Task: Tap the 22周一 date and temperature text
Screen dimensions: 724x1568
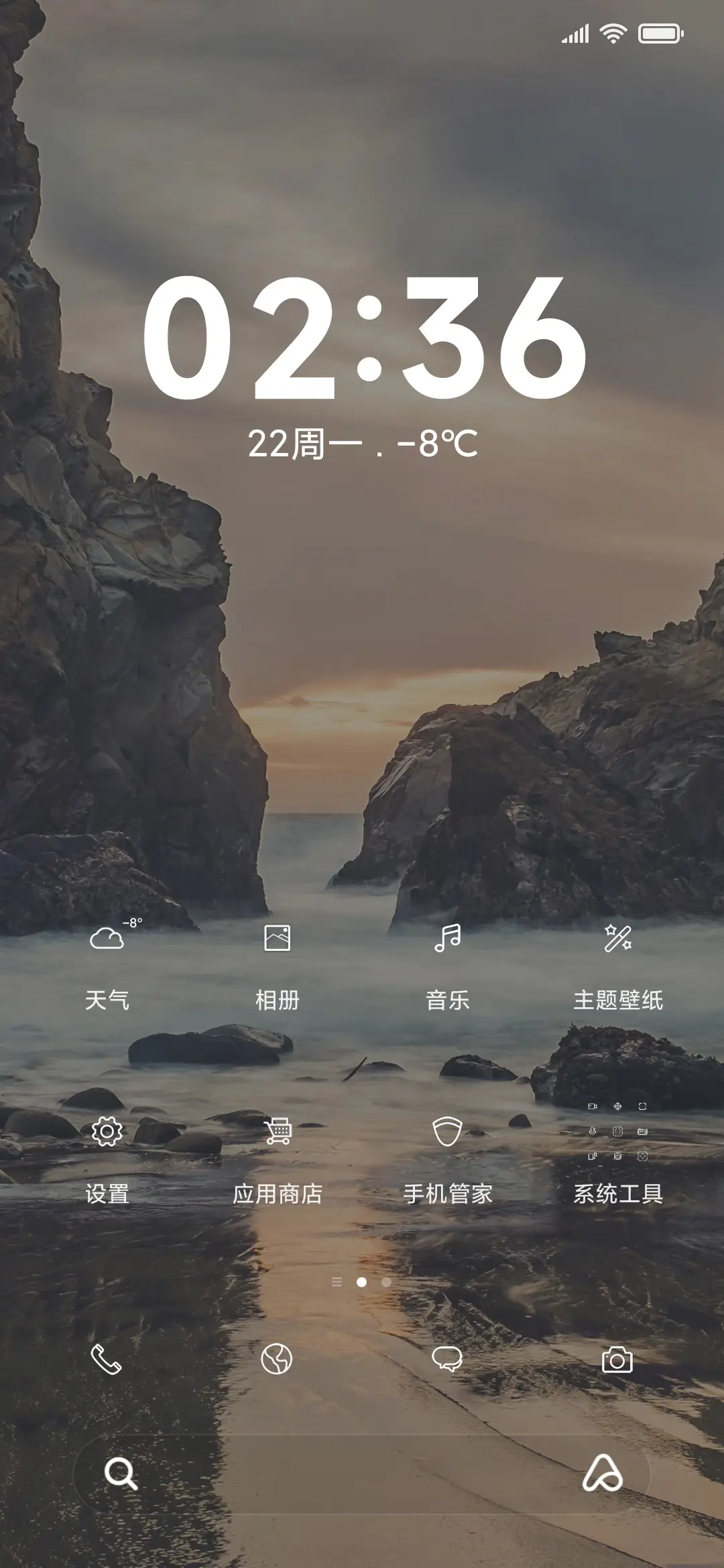Action: pos(362,444)
